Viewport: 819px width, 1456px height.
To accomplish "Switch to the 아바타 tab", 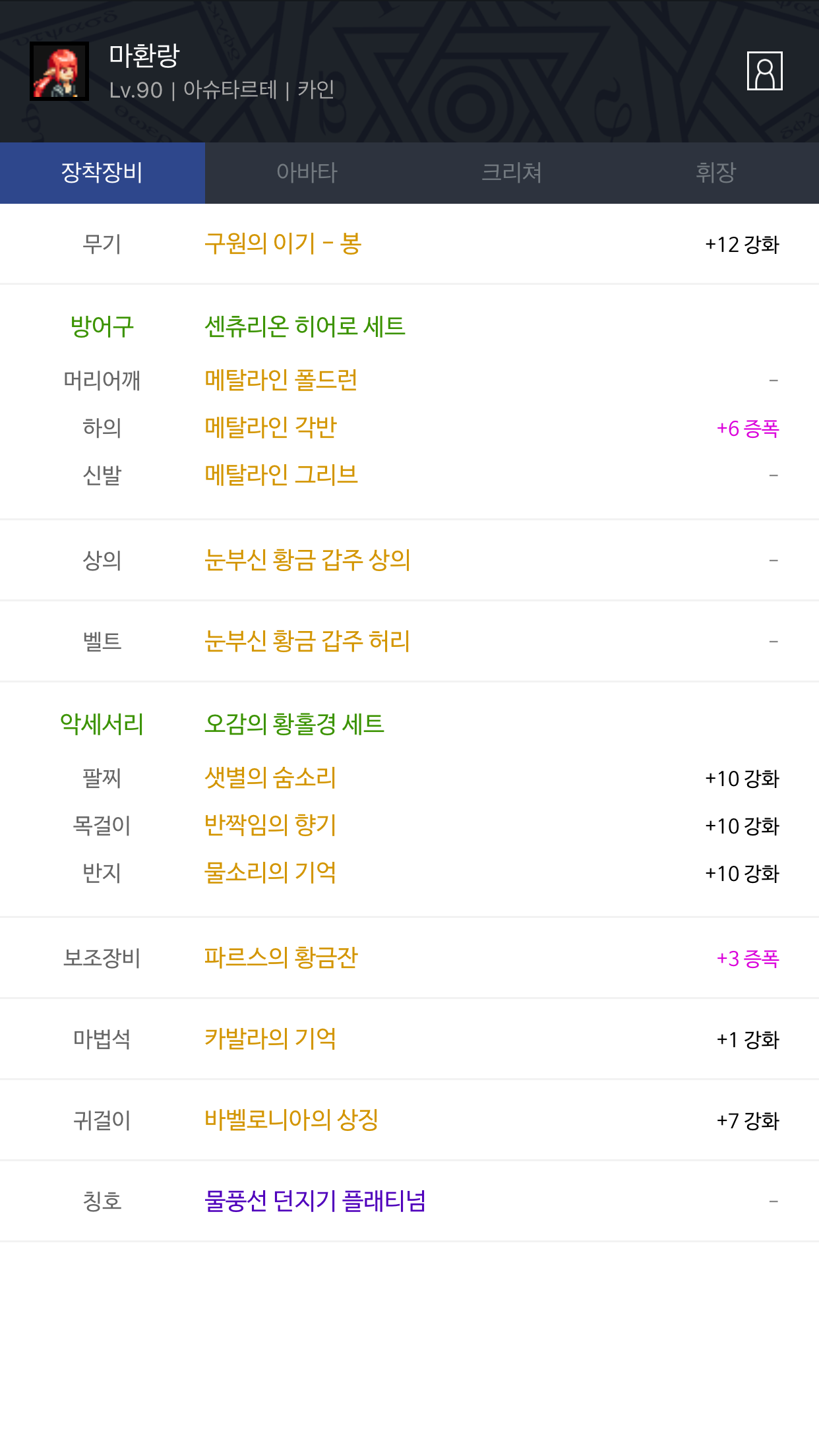I will click(x=307, y=173).
